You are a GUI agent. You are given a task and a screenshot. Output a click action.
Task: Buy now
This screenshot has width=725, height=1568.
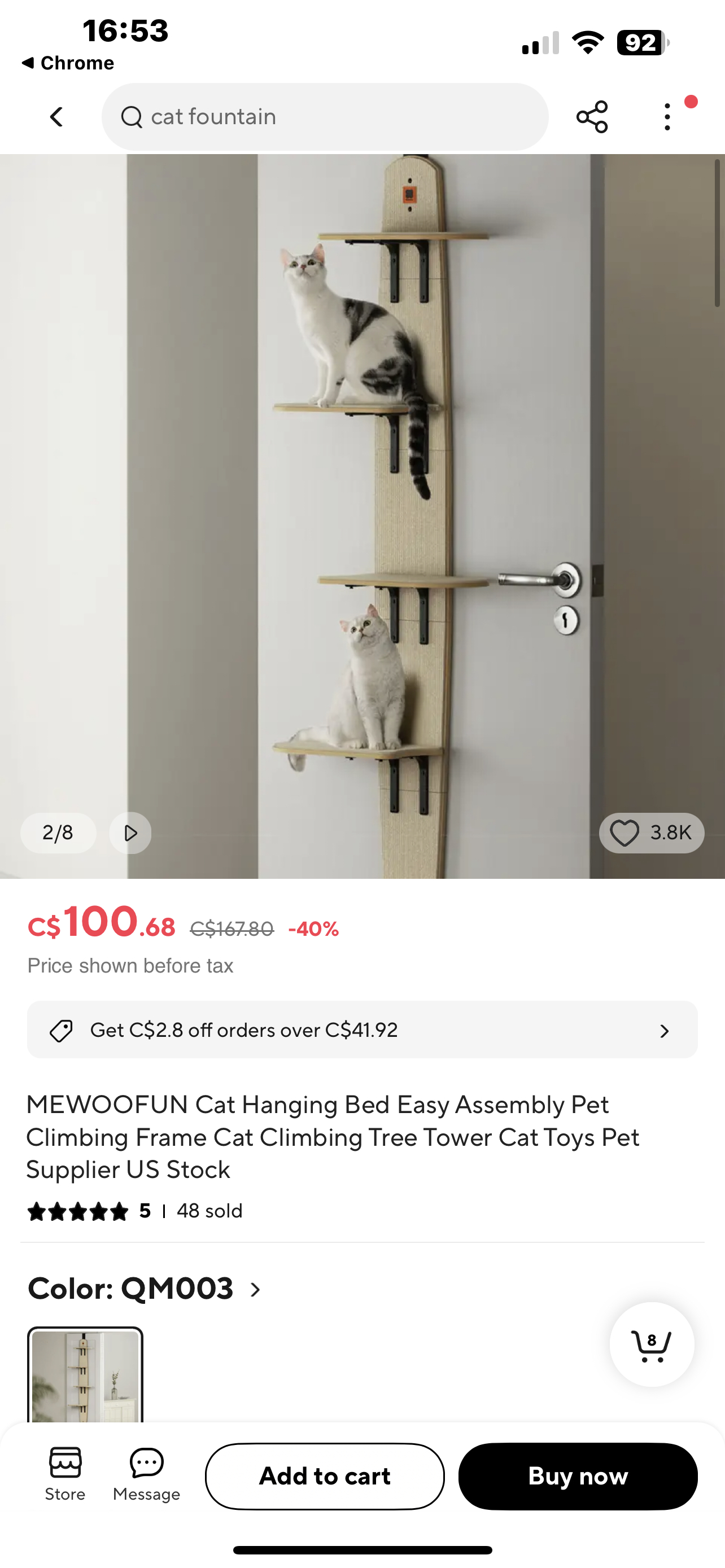(x=577, y=1475)
